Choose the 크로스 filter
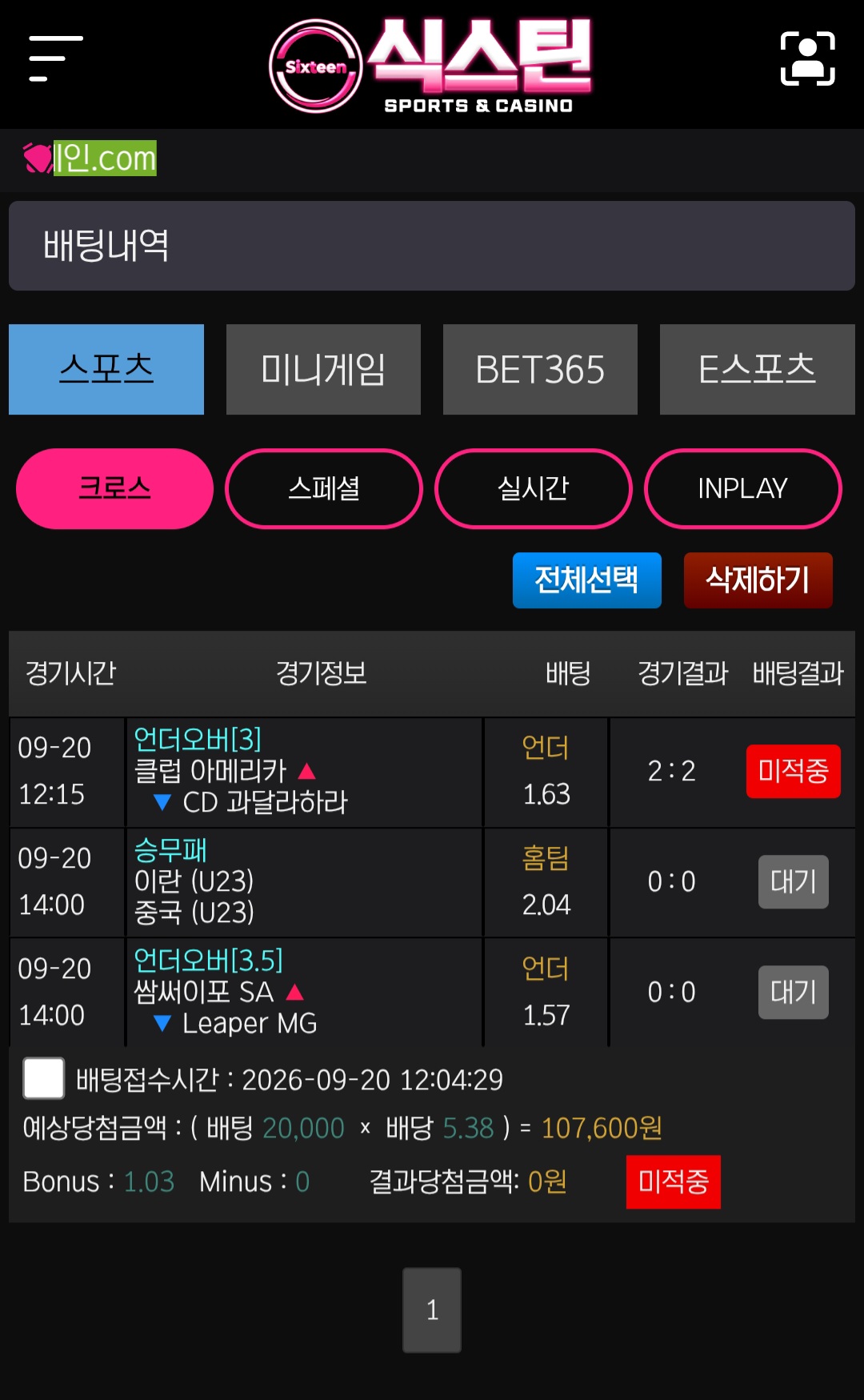This screenshot has height=1400, width=864. pos(114,488)
